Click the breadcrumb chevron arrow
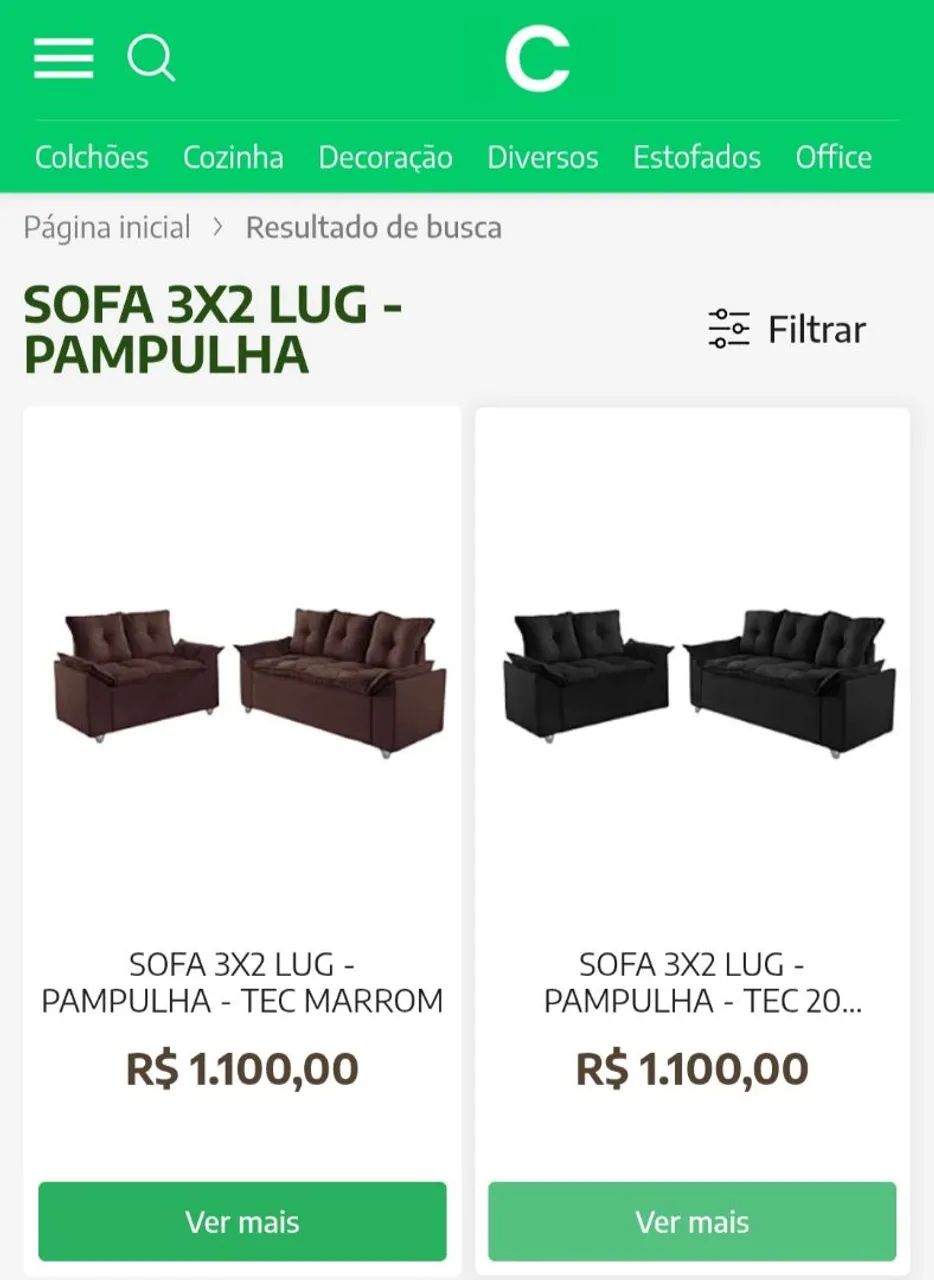934x1280 pixels. (x=218, y=228)
